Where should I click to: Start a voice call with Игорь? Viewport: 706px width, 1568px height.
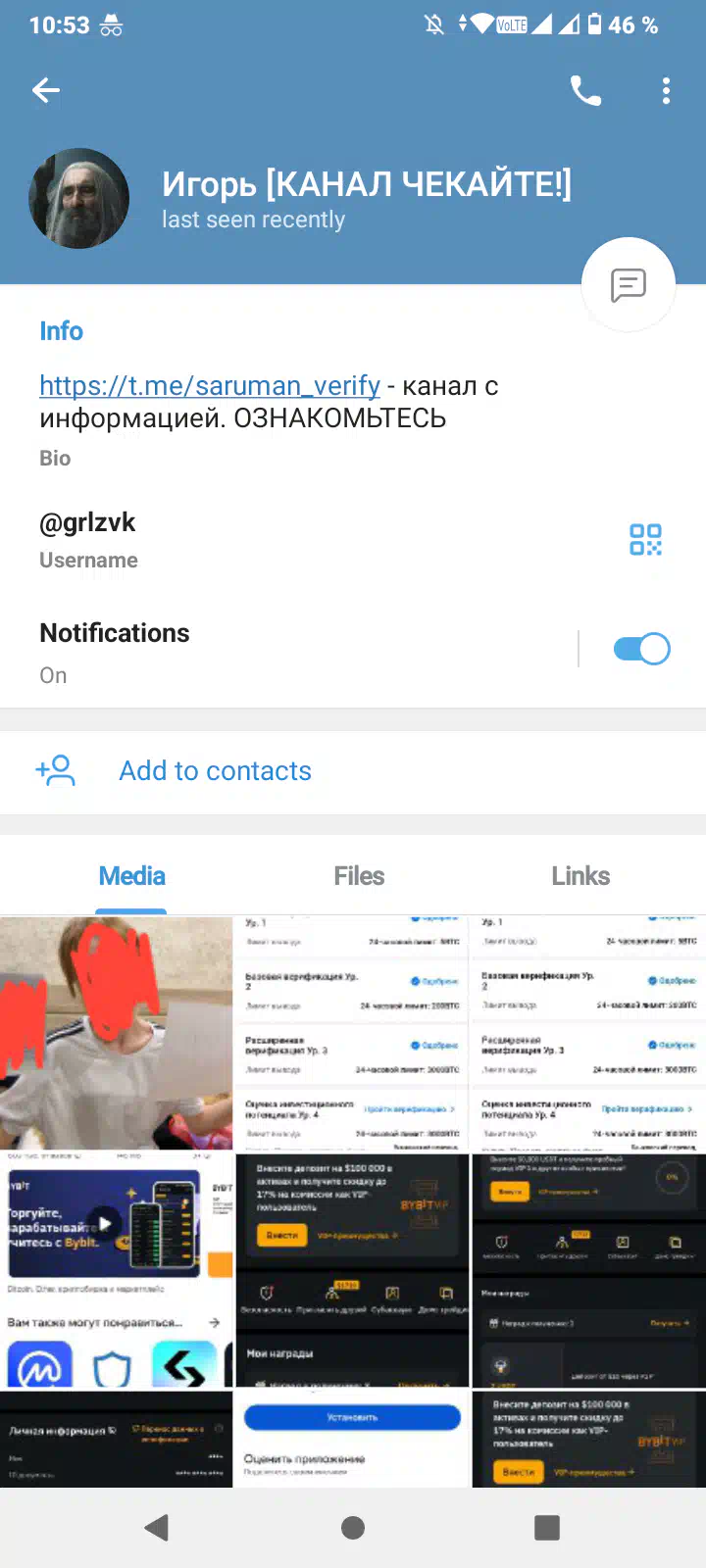[x=585, y=91]
